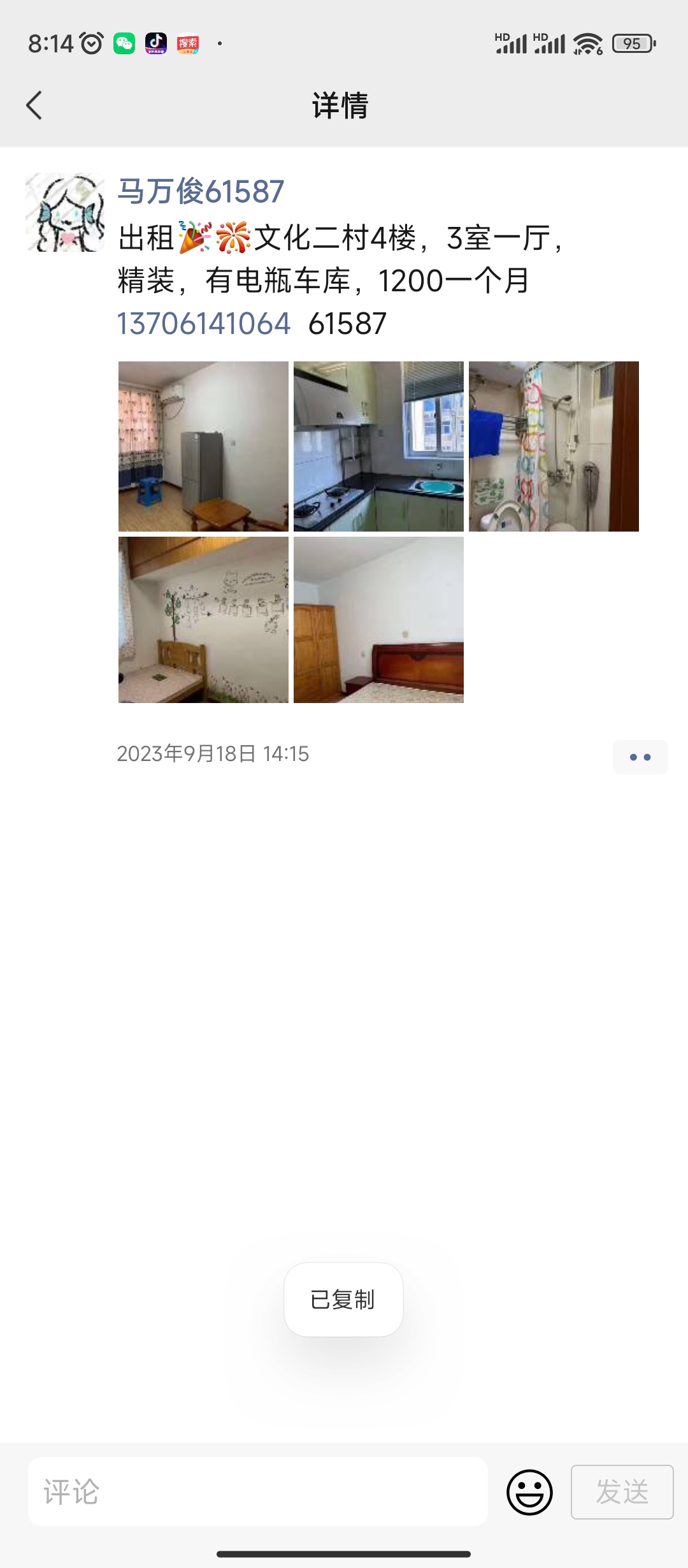Tap phone number 13706141064 link

(x=204, y=324)
